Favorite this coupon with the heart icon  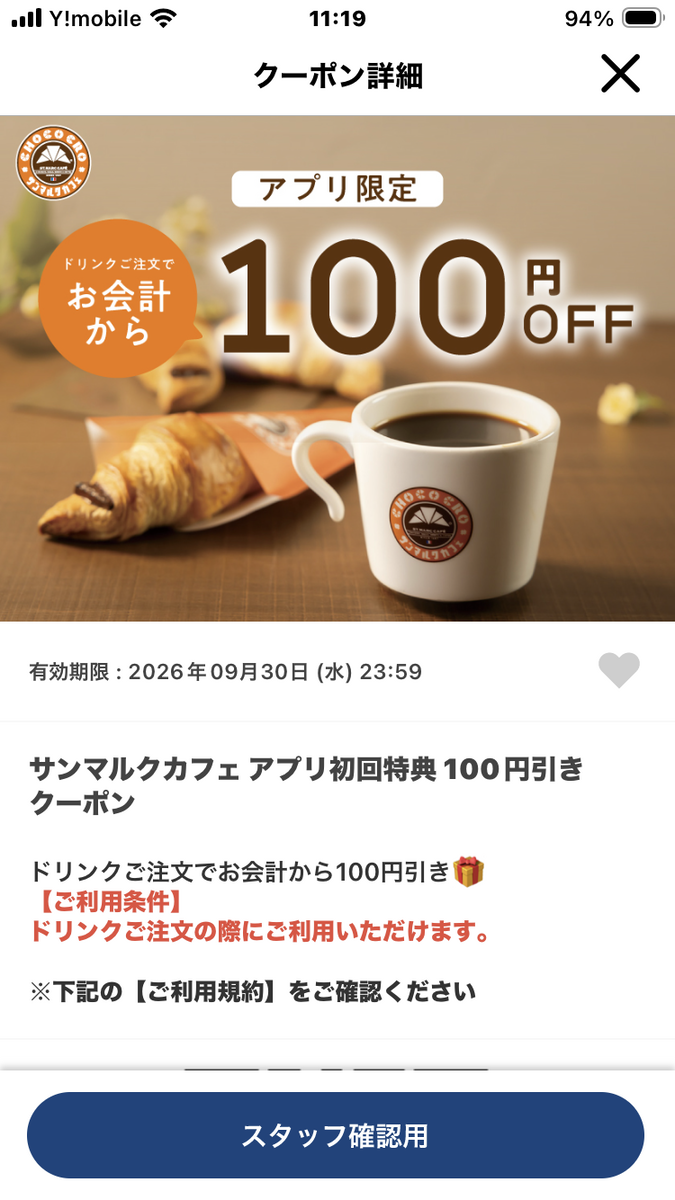619,670
